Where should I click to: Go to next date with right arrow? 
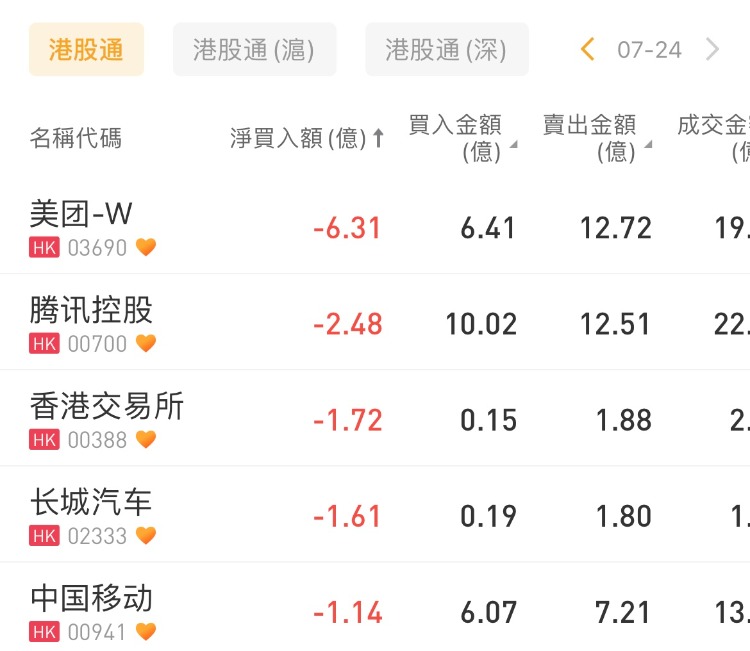[712, 49]
